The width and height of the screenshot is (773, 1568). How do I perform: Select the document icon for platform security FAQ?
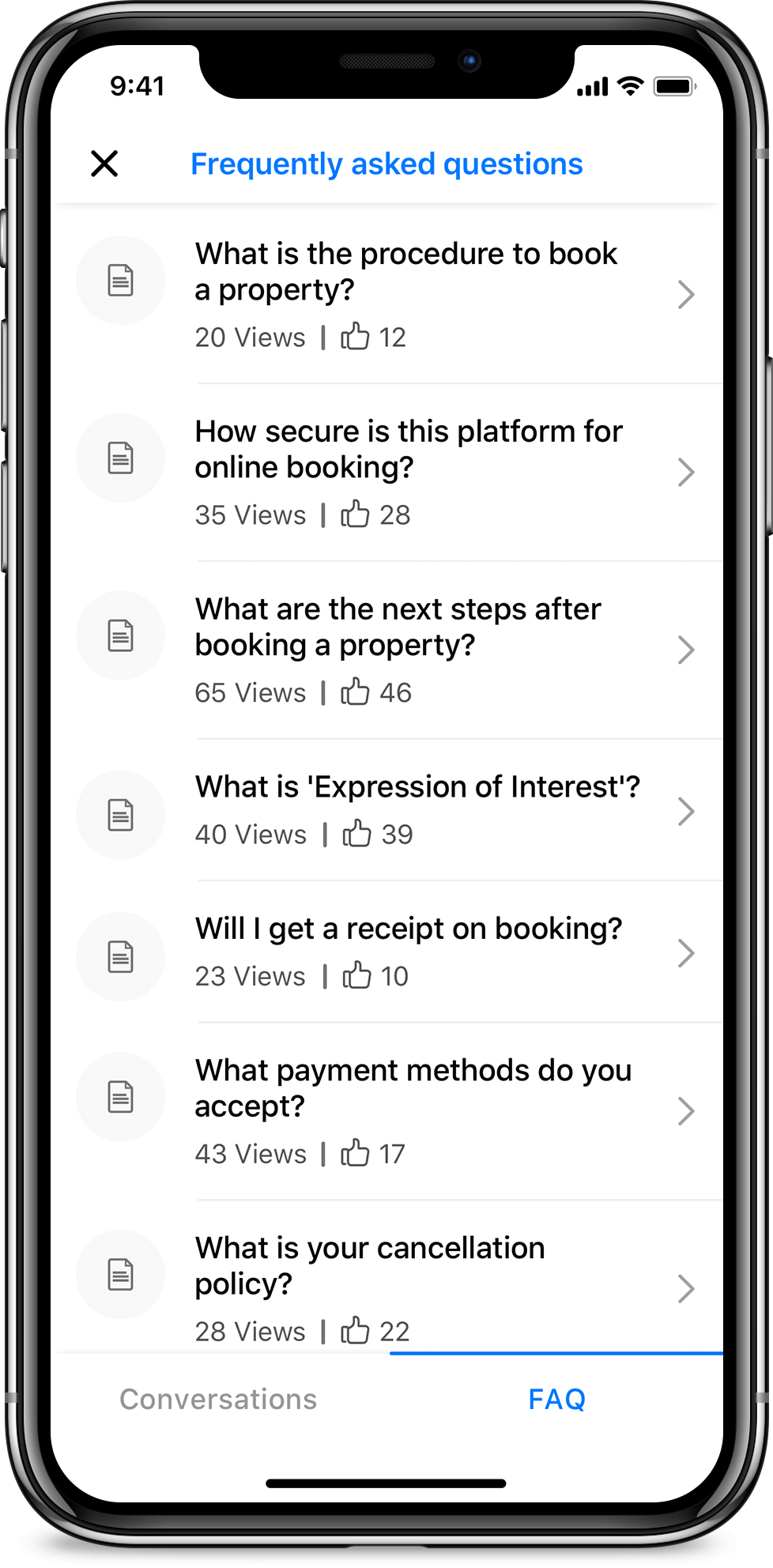pos(120,458)
